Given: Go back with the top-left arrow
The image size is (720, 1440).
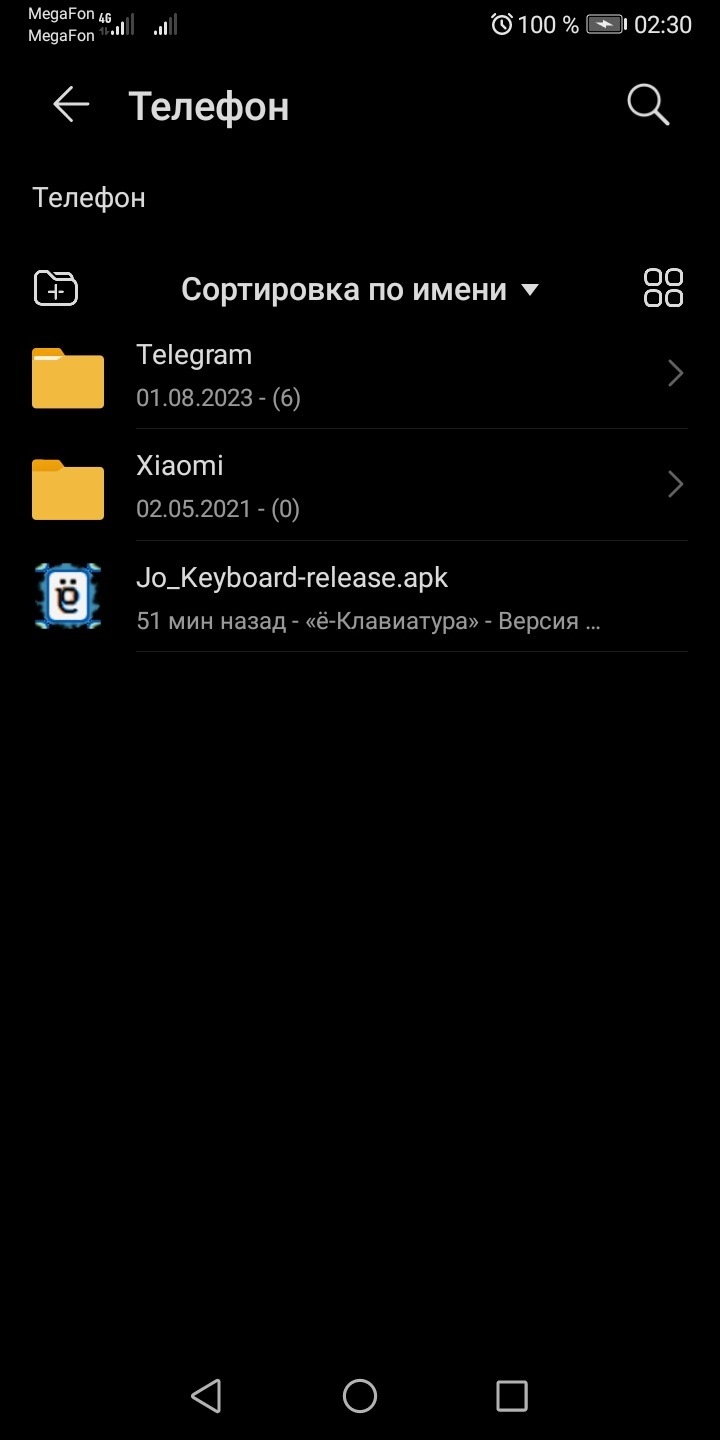Looking at the screenshot, I should pyautogui.click(x=71, y=104).
